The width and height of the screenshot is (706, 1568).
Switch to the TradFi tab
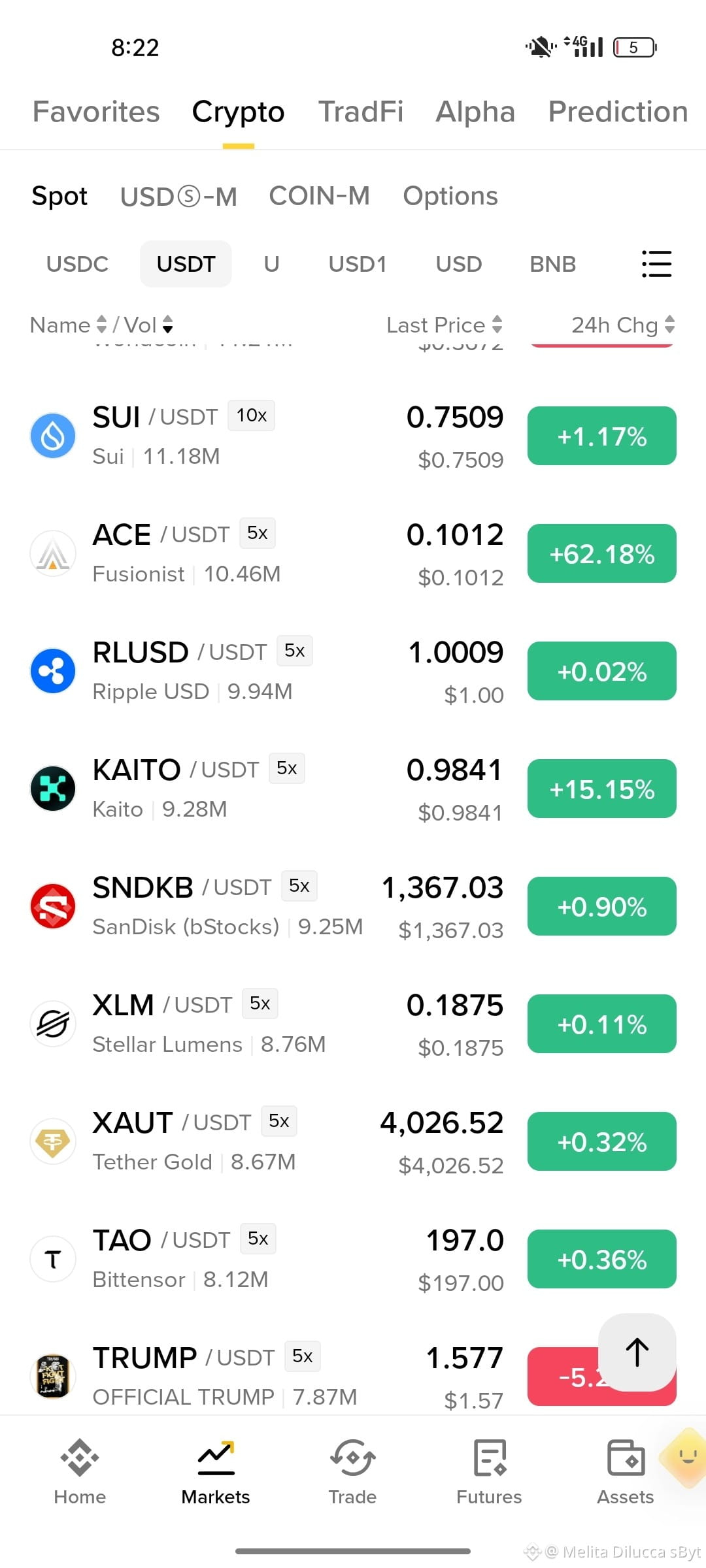tap(361, 112)
